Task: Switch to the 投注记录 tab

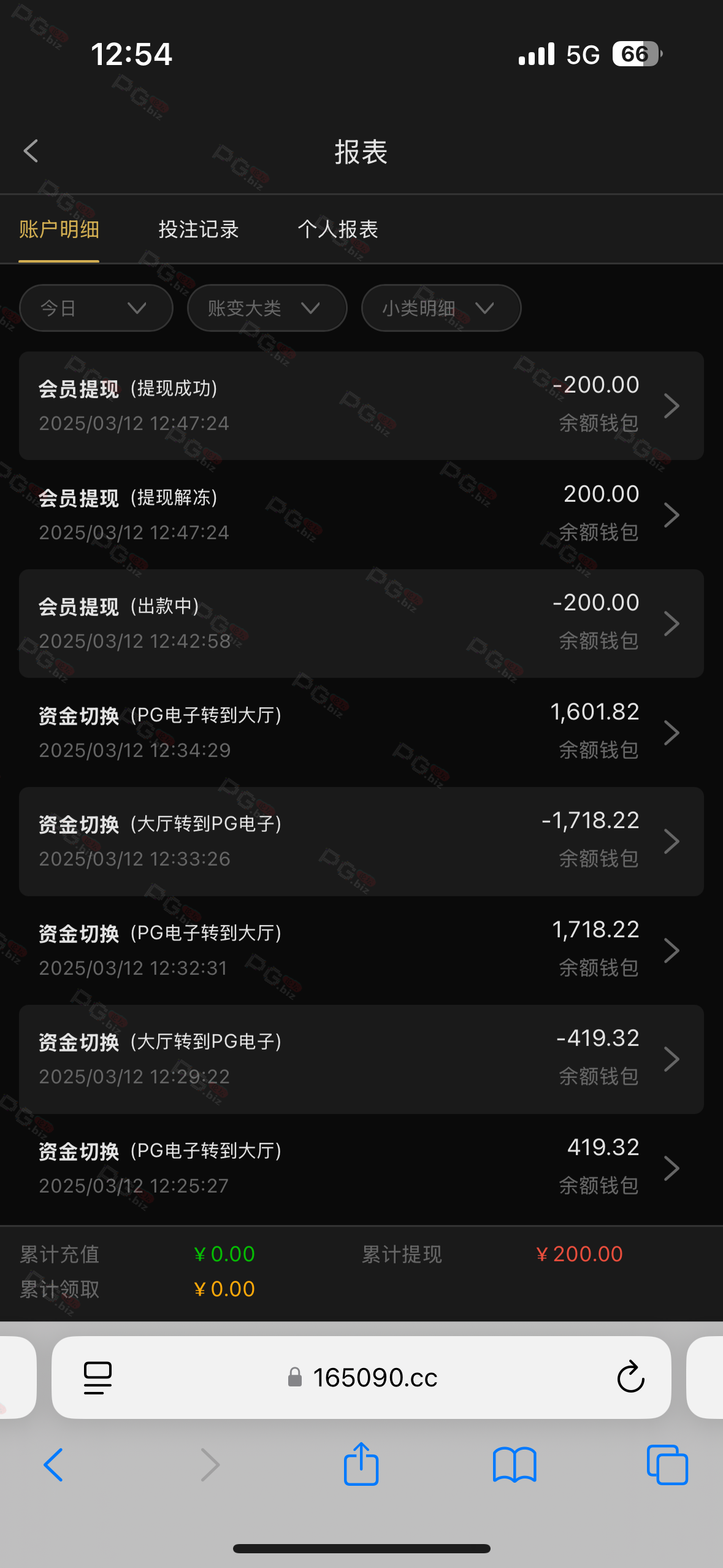Action: [x=199, y=229]
